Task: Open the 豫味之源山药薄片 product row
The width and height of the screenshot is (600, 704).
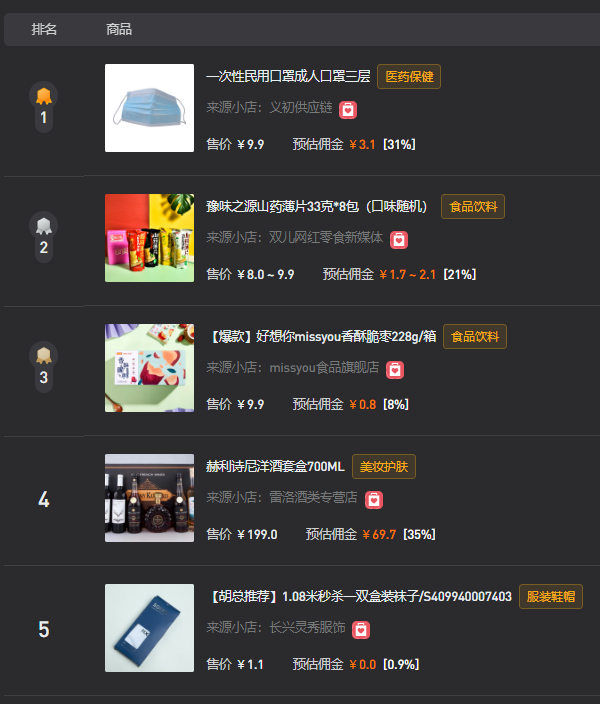Action: tap(316, 206)
